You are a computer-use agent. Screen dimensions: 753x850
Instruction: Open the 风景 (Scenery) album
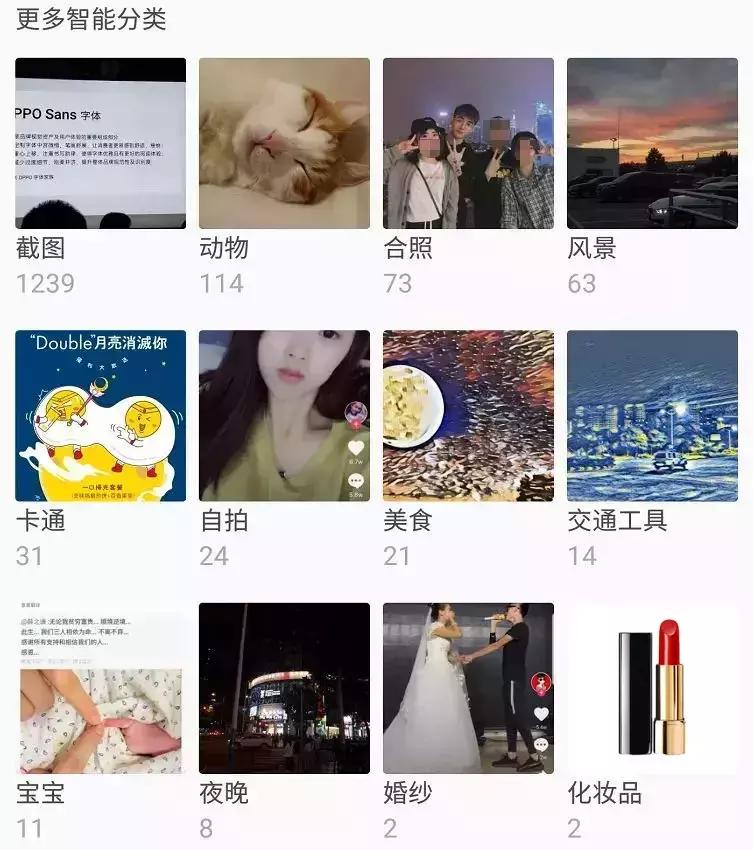coord(651,145)
